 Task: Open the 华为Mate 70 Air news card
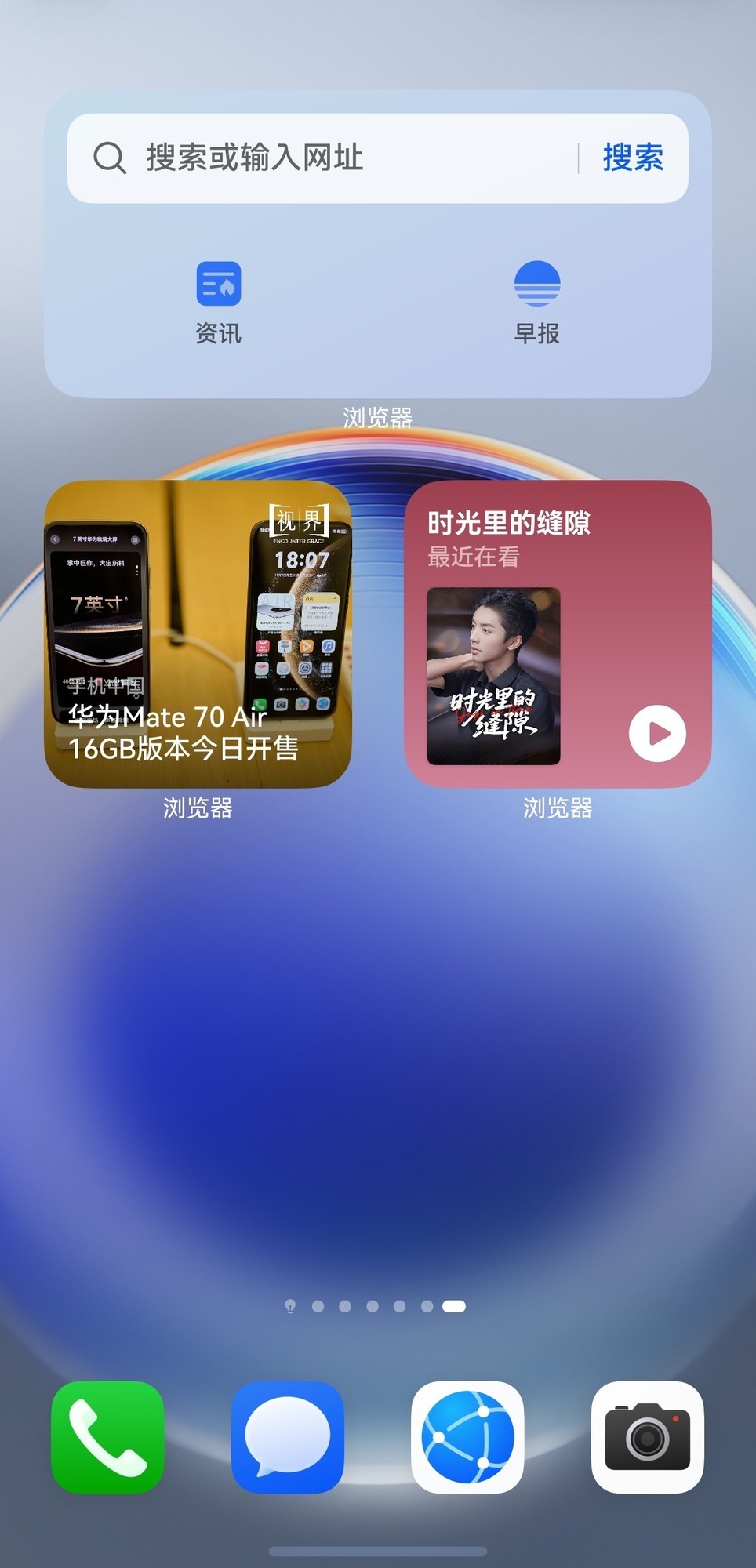198,633
